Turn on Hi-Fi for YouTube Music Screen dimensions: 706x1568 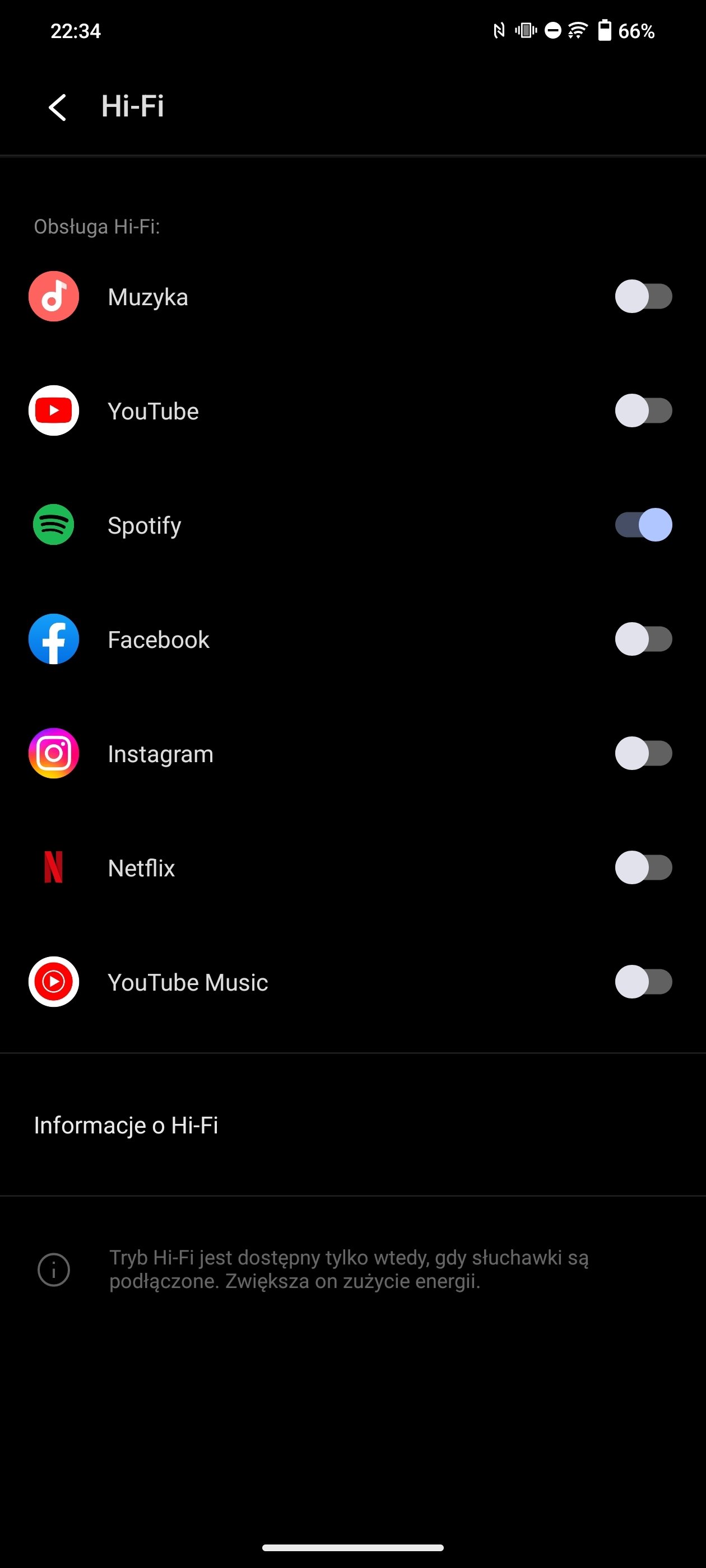pyautogui.click(x=643, y=982)
